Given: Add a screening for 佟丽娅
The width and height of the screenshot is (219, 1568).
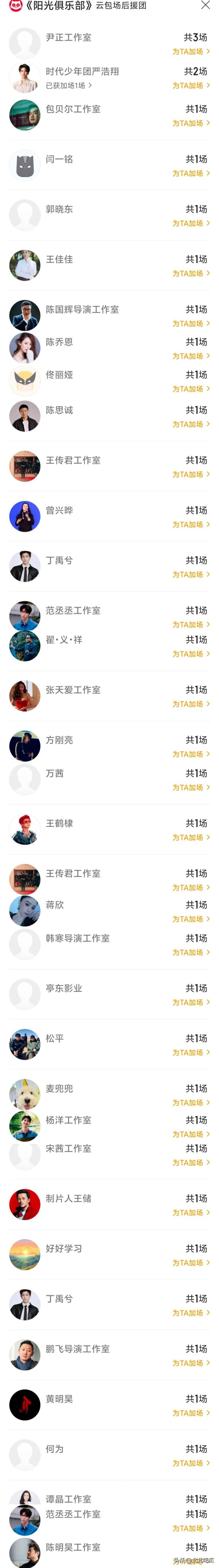Looking at the screenshot, I should pyautogui.click(x=190, y=389).
